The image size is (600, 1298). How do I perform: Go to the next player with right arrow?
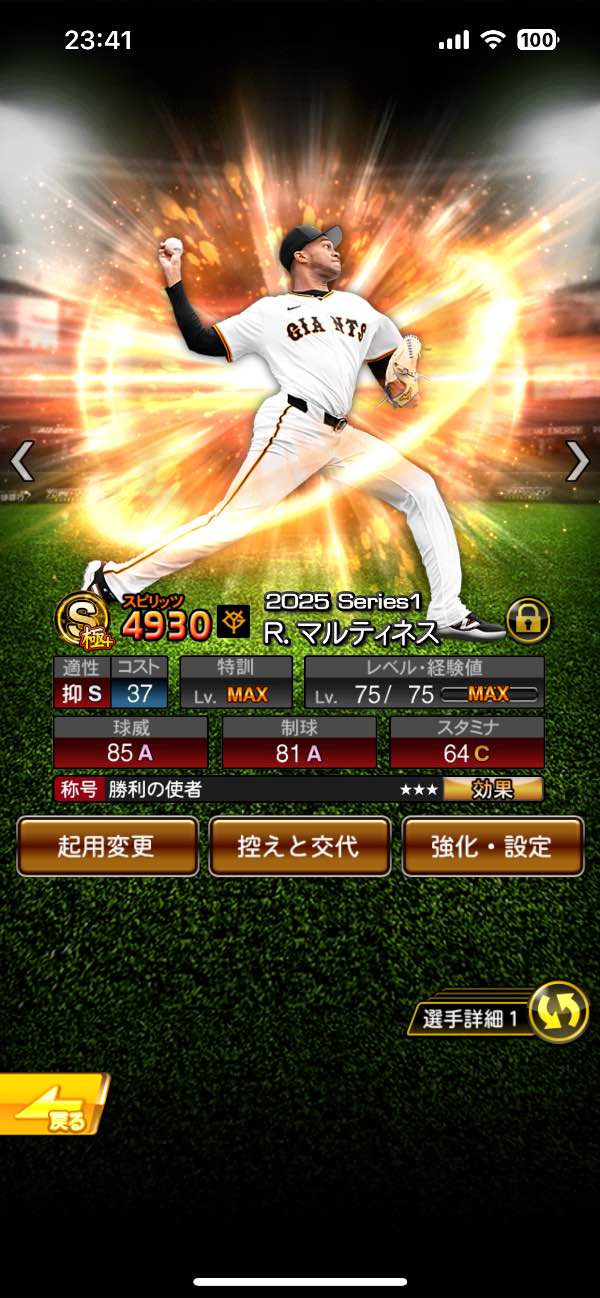(577, 461)
